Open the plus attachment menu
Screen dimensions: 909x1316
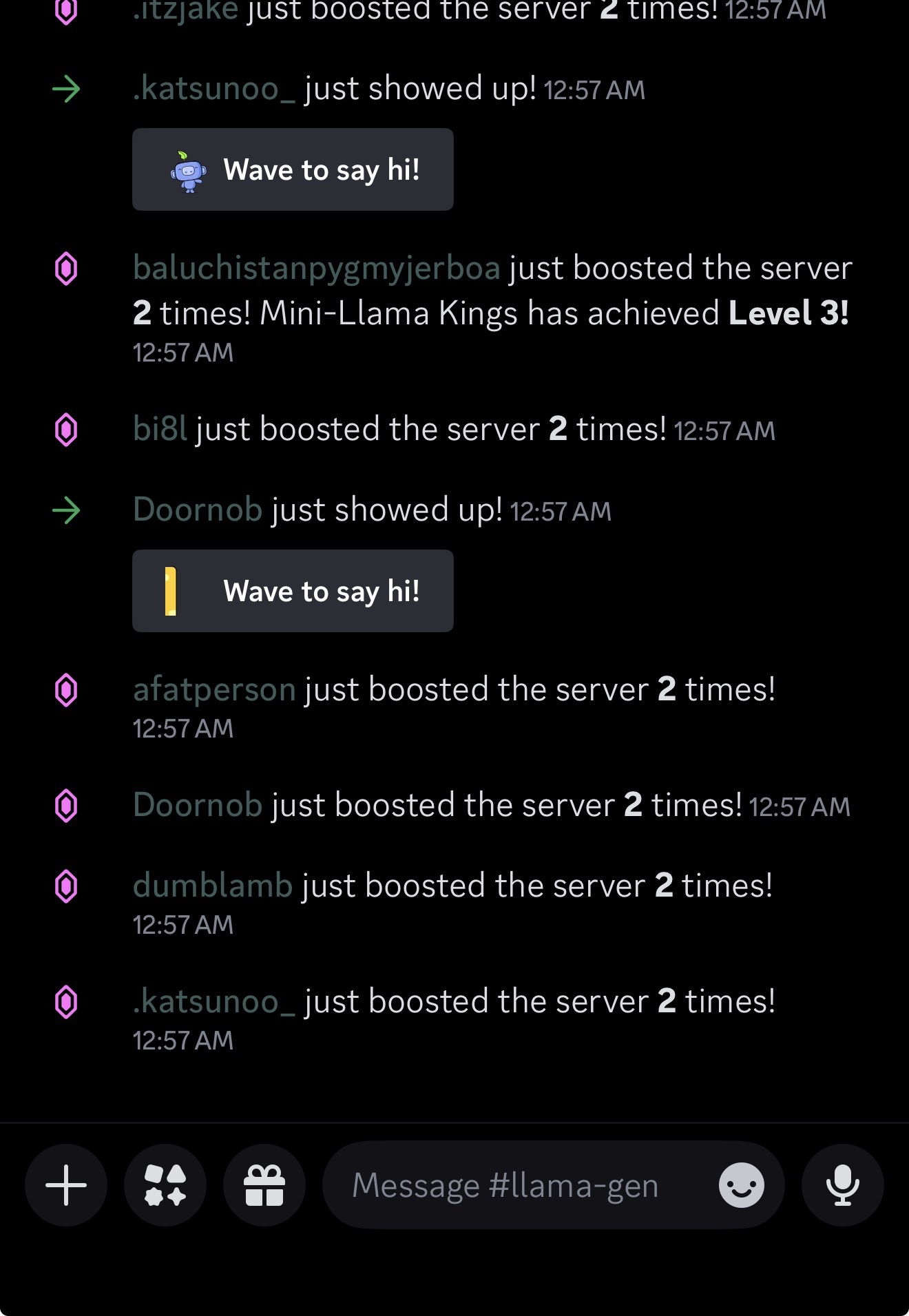point(66,1185)
